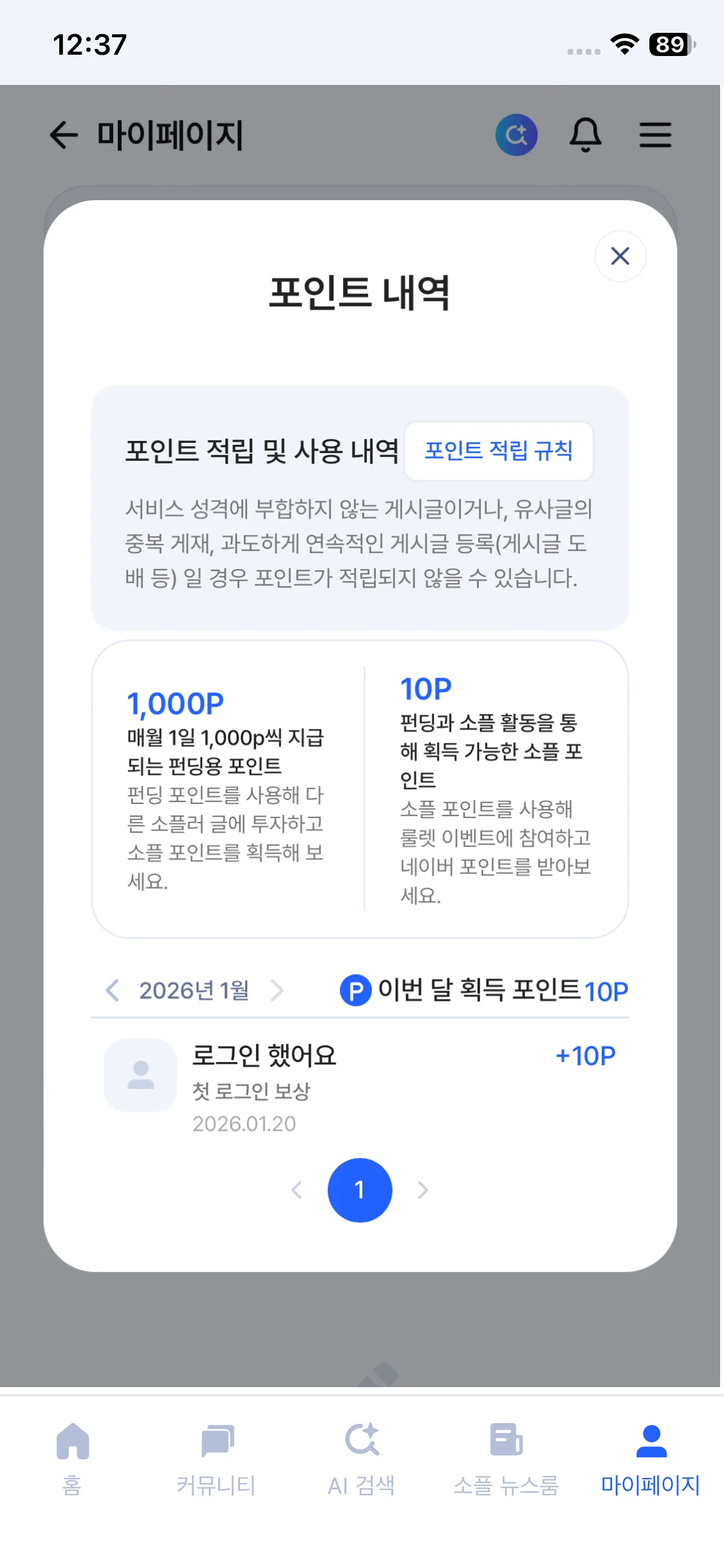The width and height of the screenshot is (724, 1568).
Task: Open the notifications bell
Action: tap(586, 135)
